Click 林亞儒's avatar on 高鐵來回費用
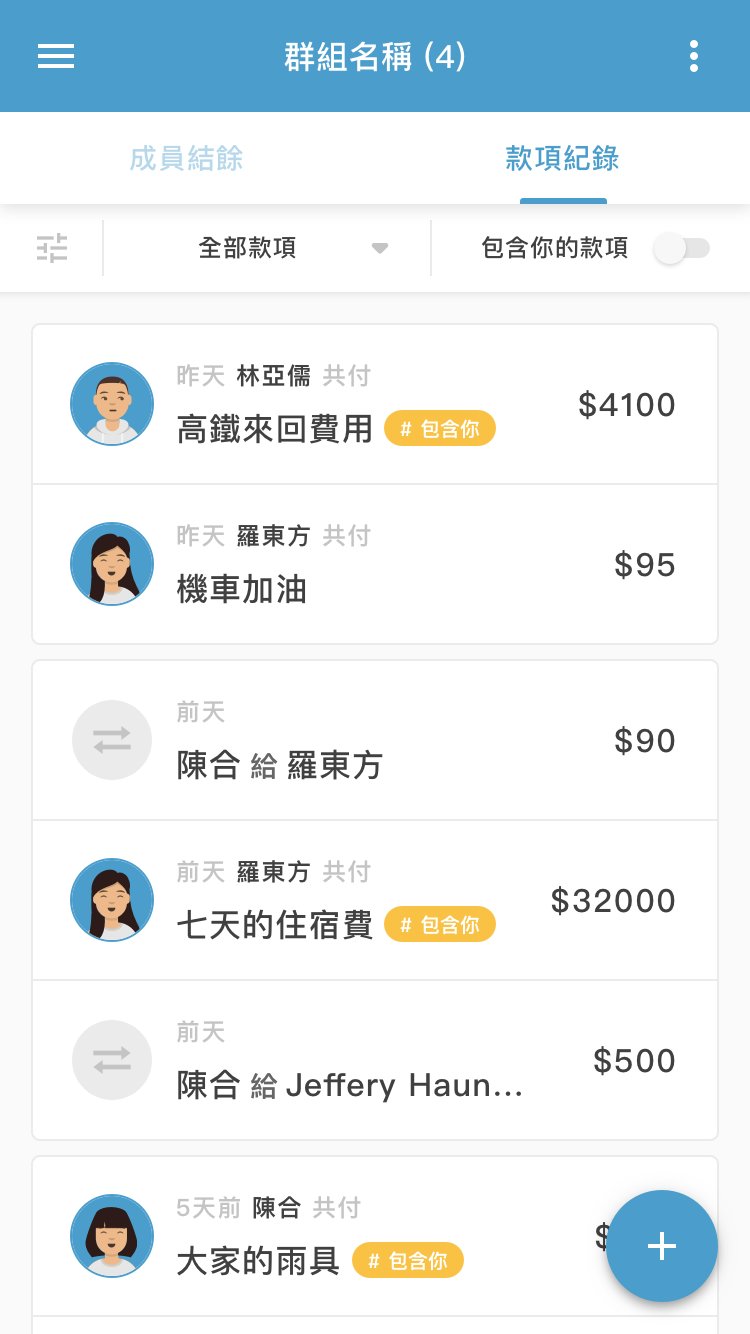Screen dimensions: 750x1334 pos(111,404)
